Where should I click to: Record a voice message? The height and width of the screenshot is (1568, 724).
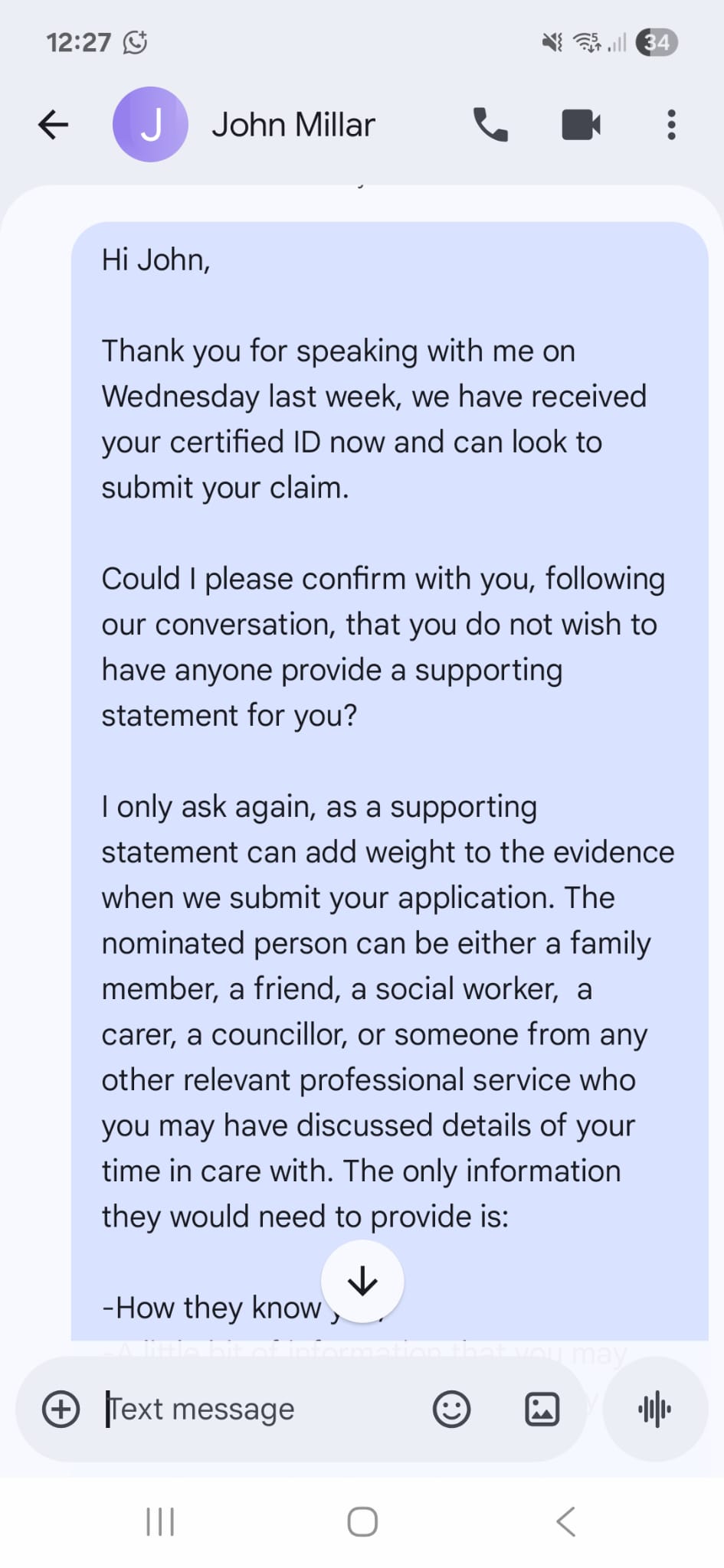click(x=655, y=1409)
